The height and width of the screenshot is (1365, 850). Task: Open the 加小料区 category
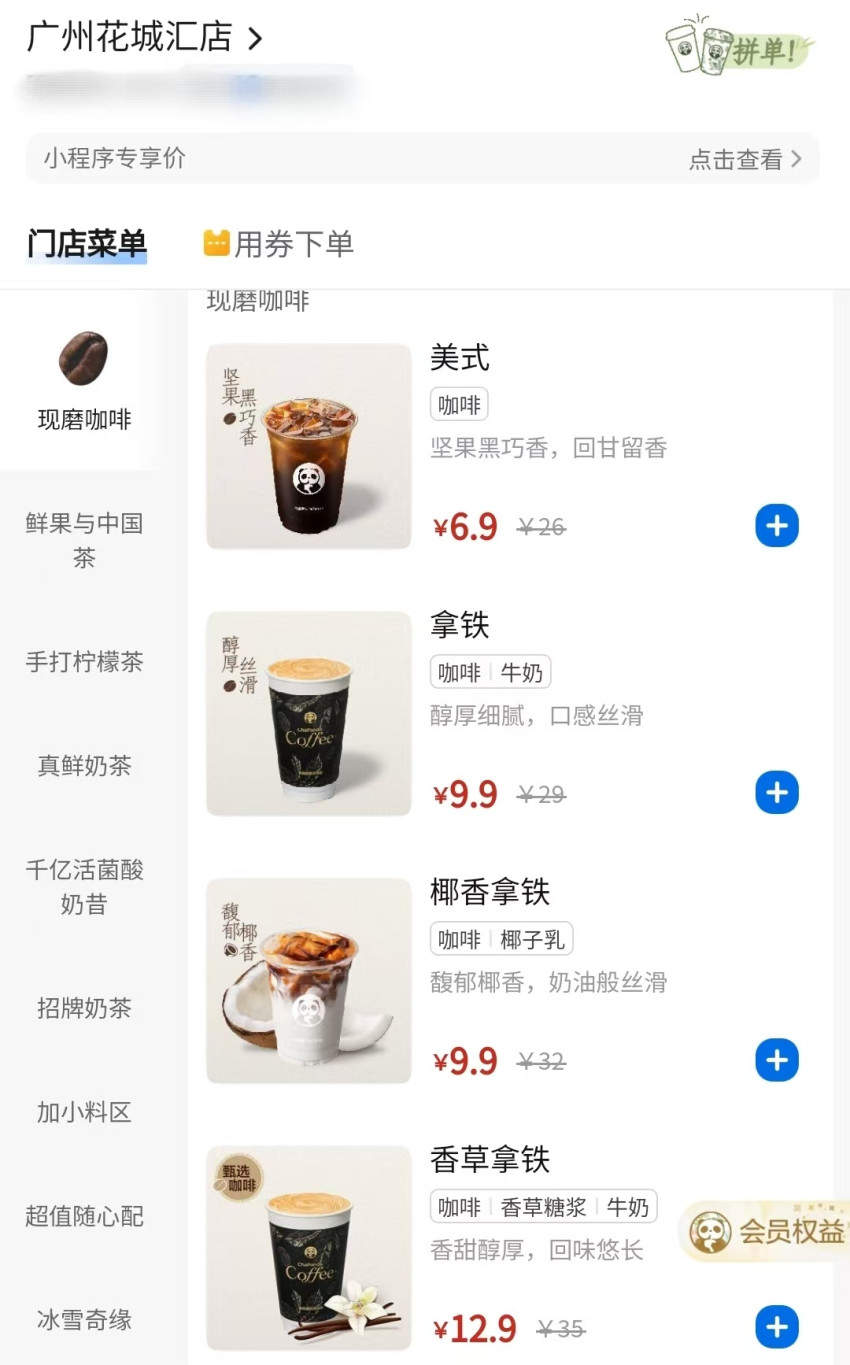click(x=84, y=1112)
